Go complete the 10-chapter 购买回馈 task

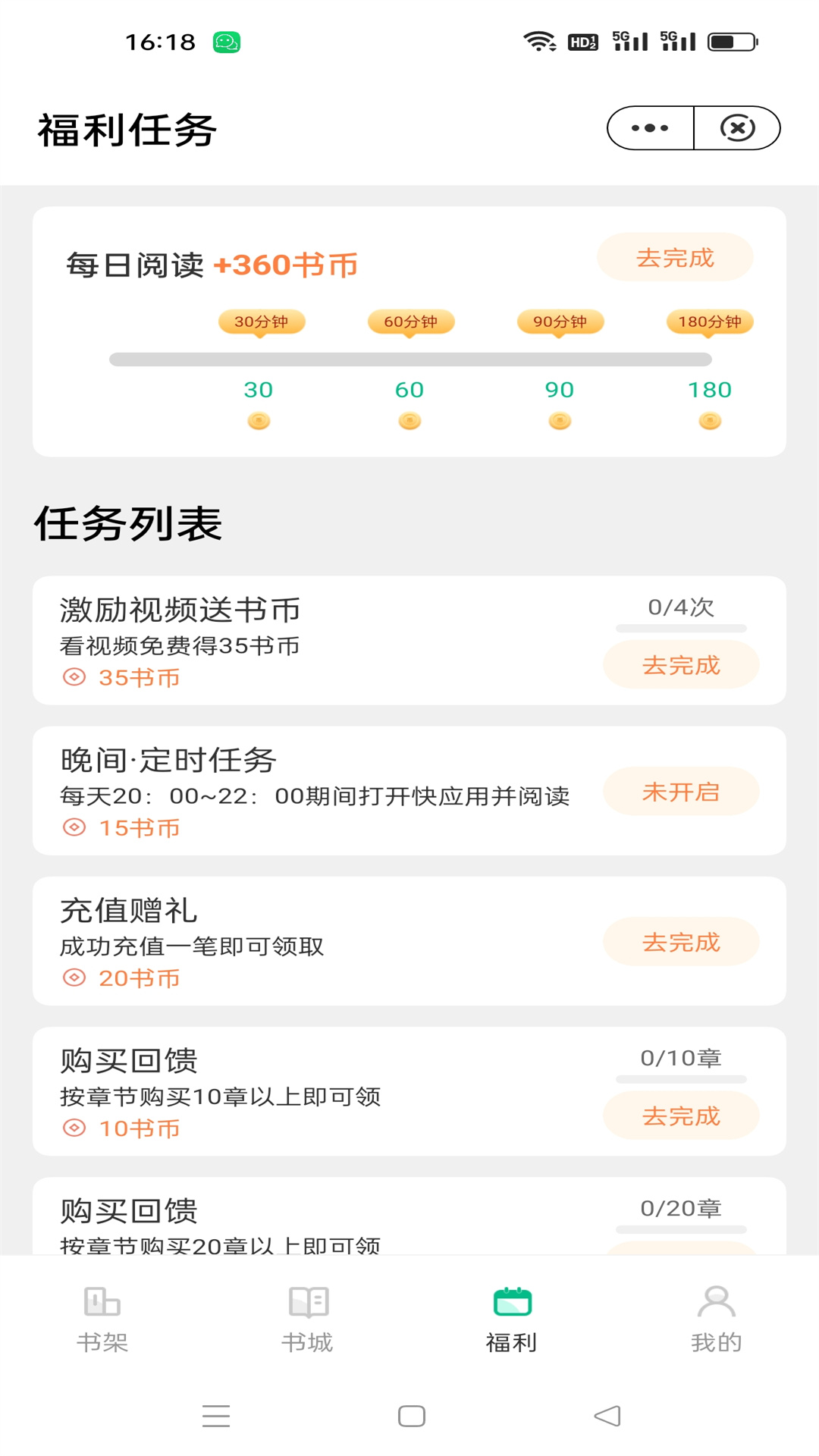tap(680, 1116)
